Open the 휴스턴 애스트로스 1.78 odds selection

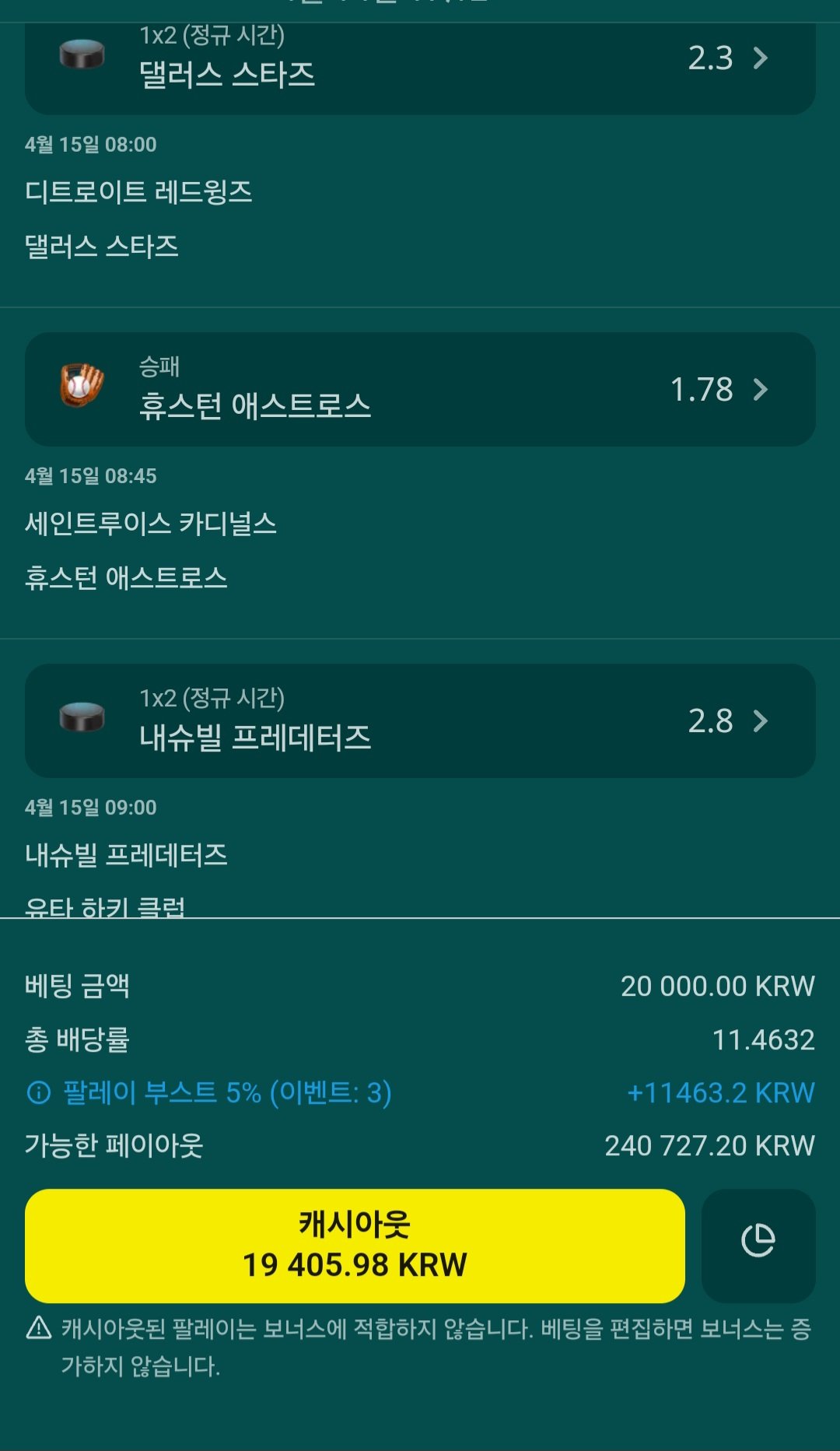point(420,389)
